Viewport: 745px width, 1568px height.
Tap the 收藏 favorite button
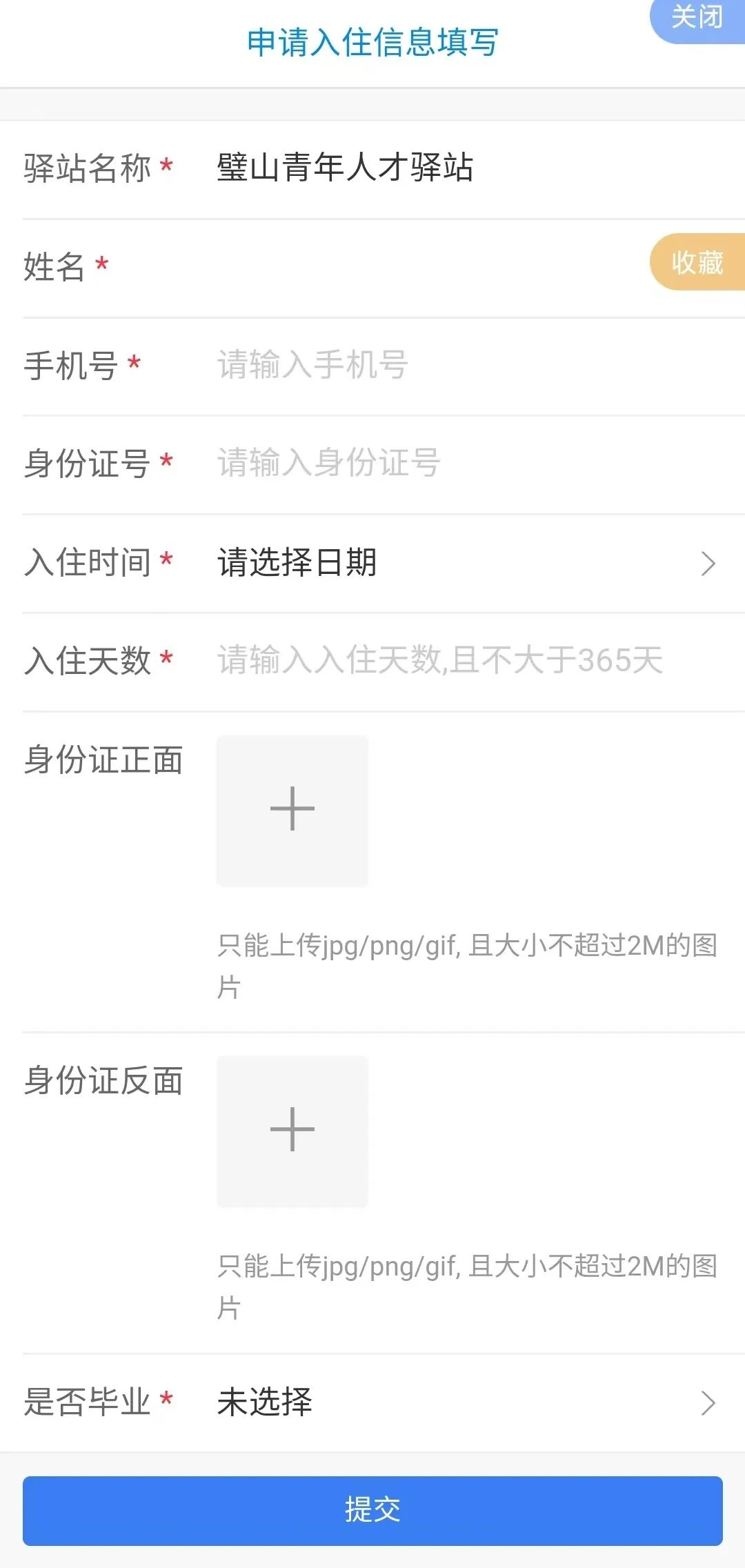(697, 262)
